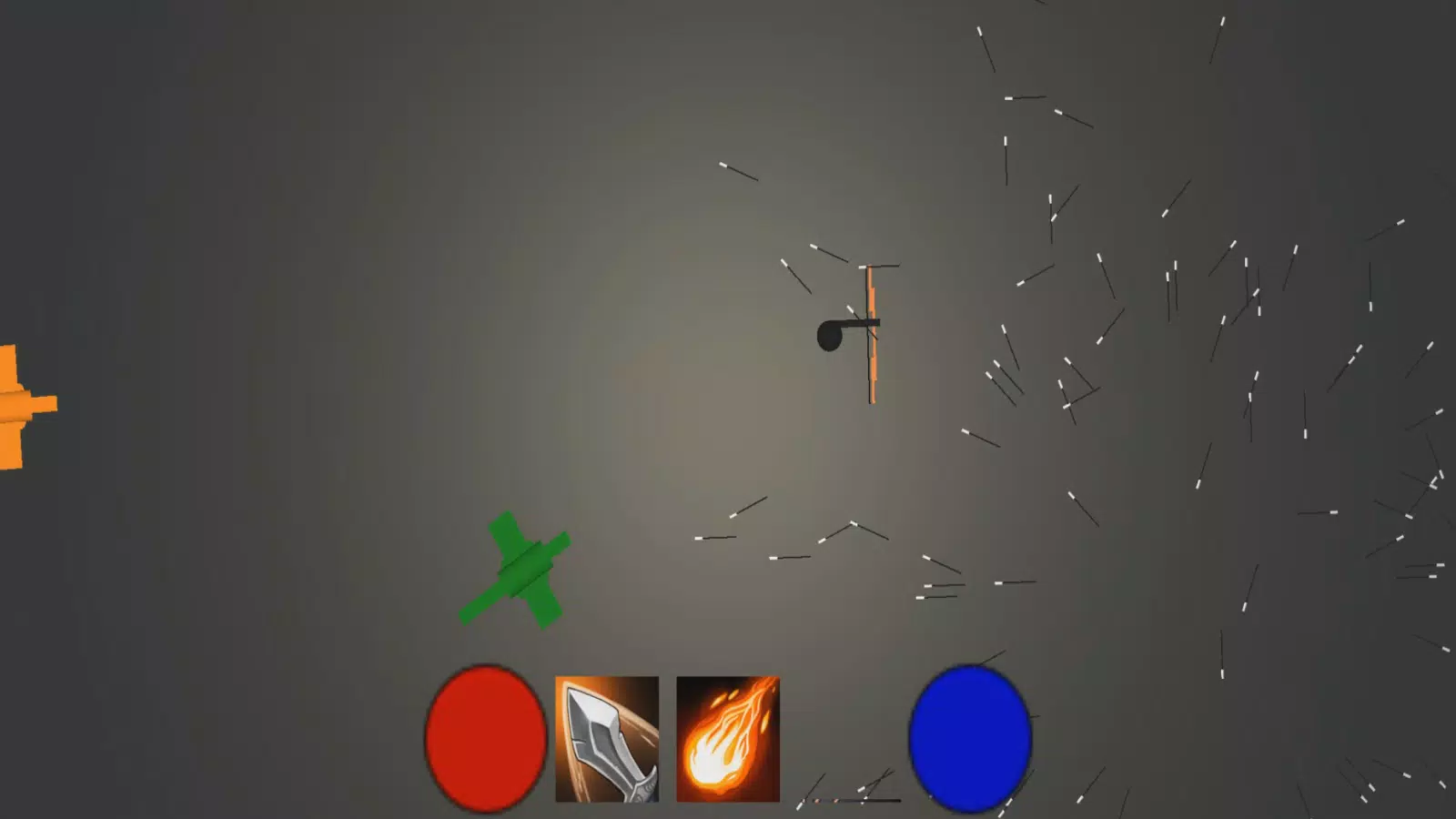Viewport: 1456px width, 819px height.
Task: Cast the fireball skill
Action: [x=728, y=739]
